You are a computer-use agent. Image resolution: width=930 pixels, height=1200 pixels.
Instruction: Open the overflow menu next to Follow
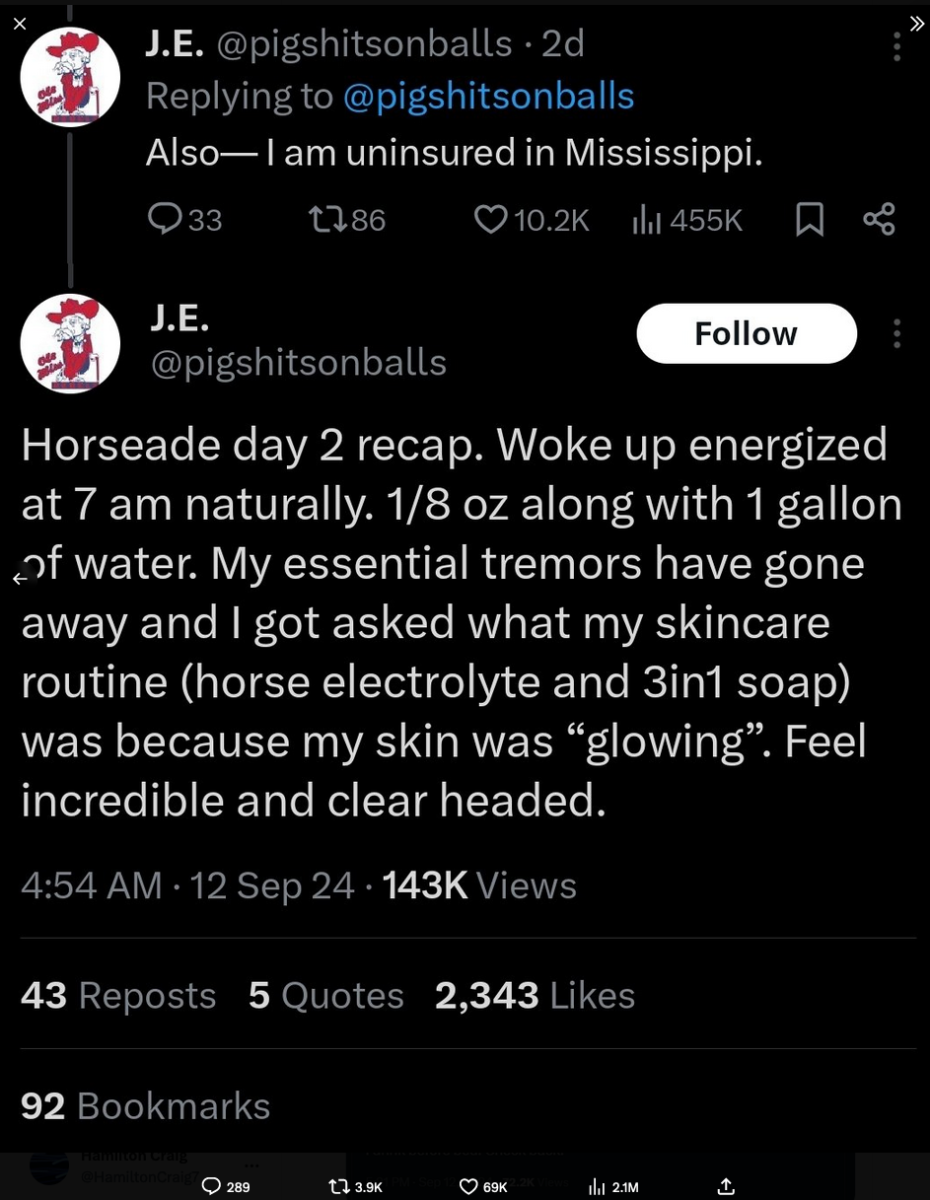896,333
